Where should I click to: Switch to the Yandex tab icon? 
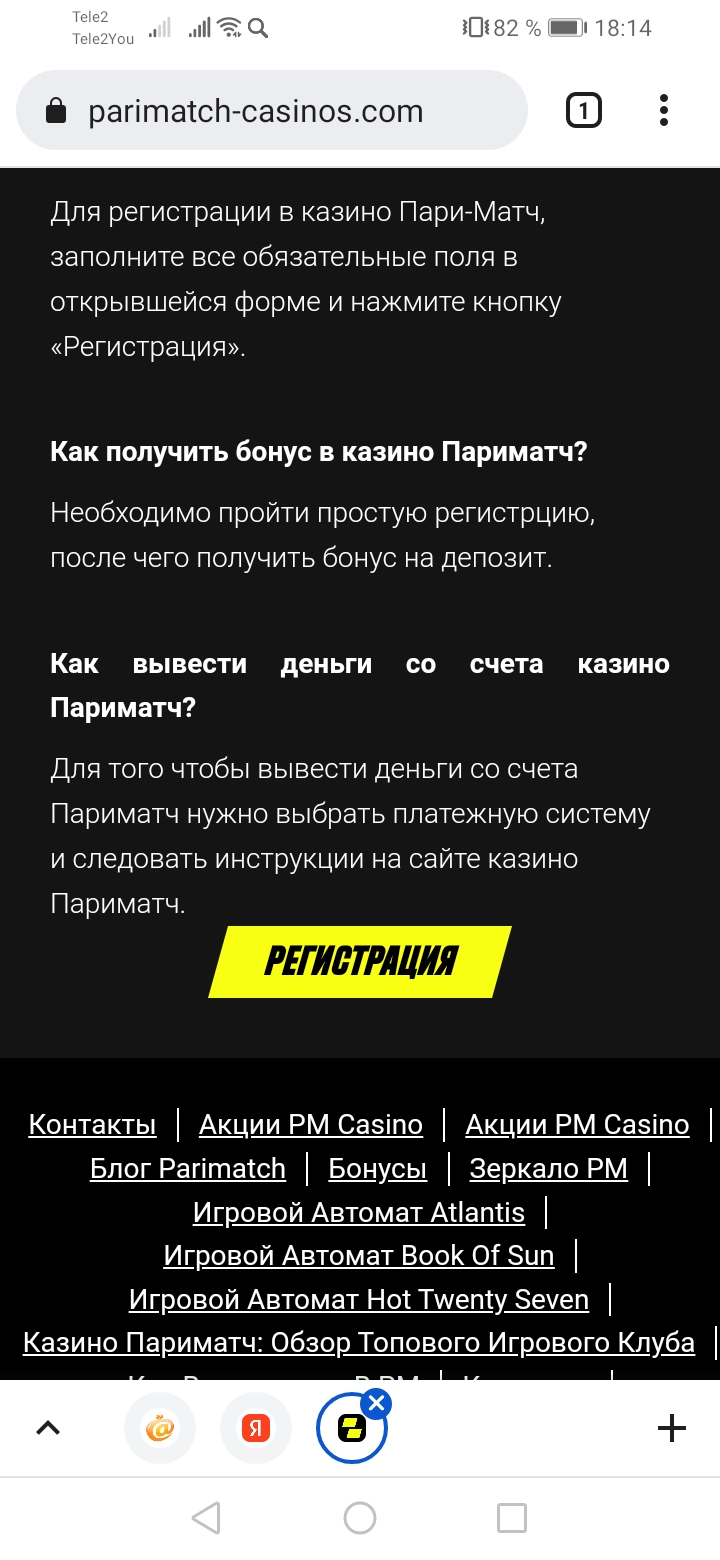pos(256,1428)
